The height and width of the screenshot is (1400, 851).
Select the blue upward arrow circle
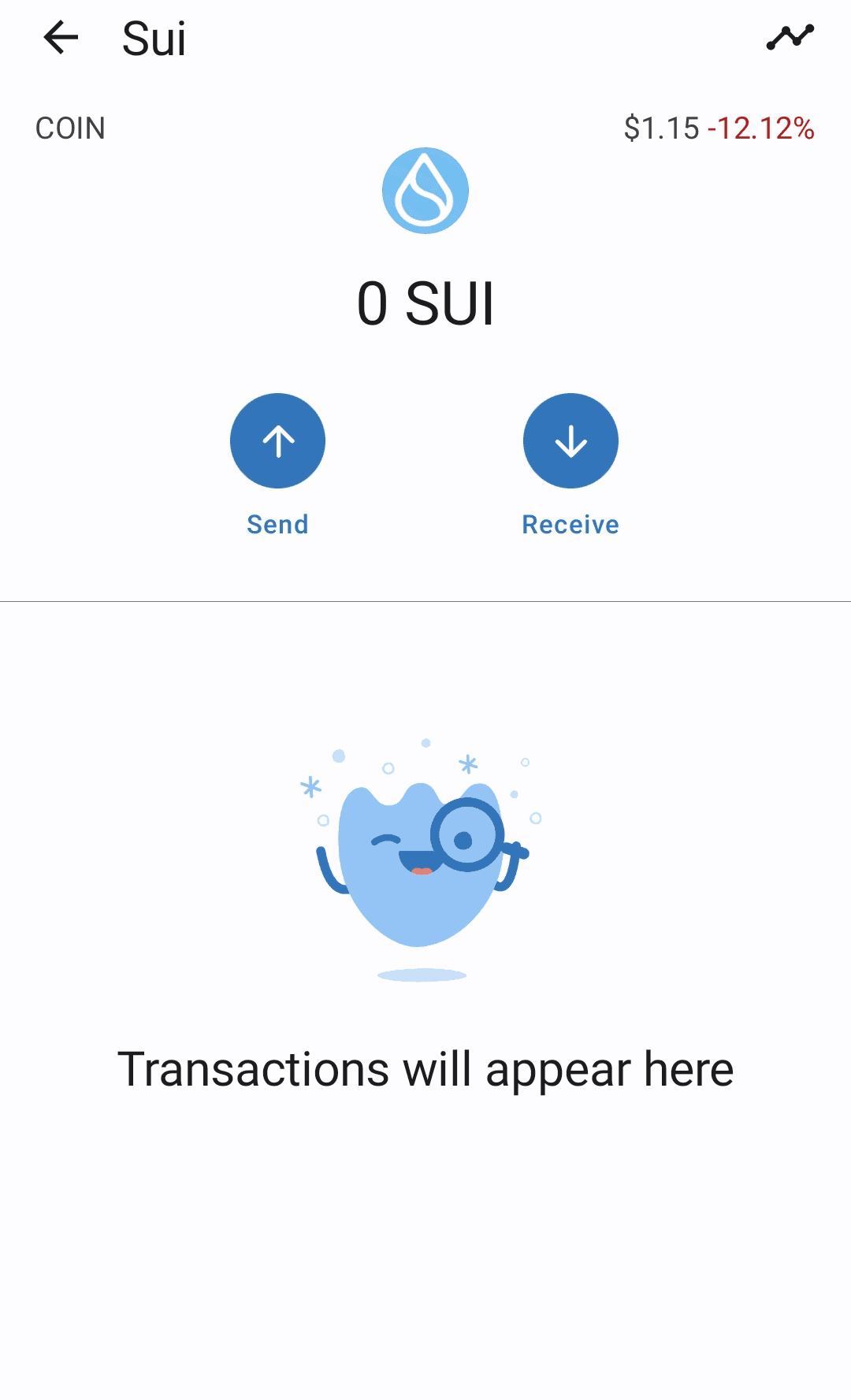pyautogui.click(x=277, y=441)
